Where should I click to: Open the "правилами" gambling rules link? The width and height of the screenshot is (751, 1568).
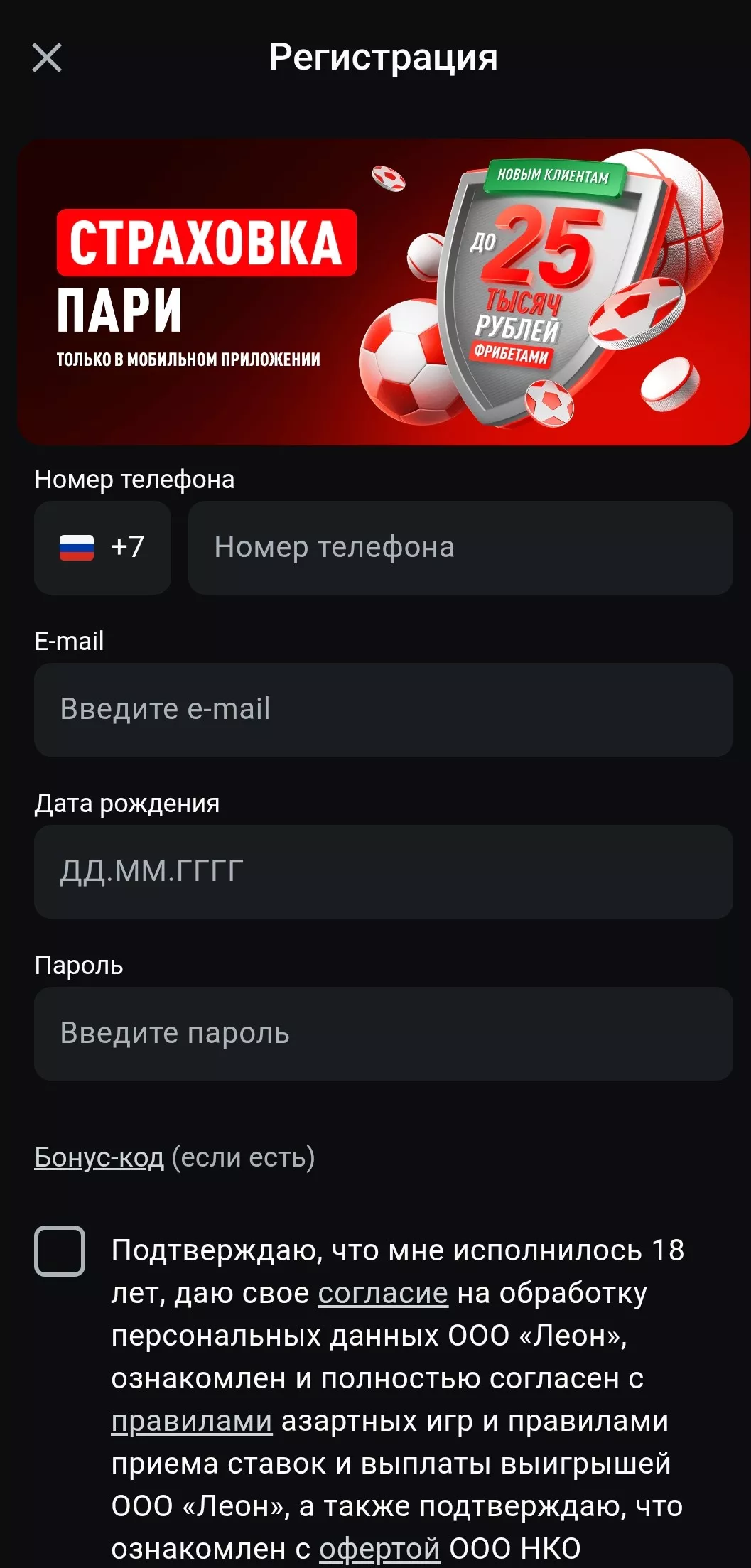[x=190, y=1422]
